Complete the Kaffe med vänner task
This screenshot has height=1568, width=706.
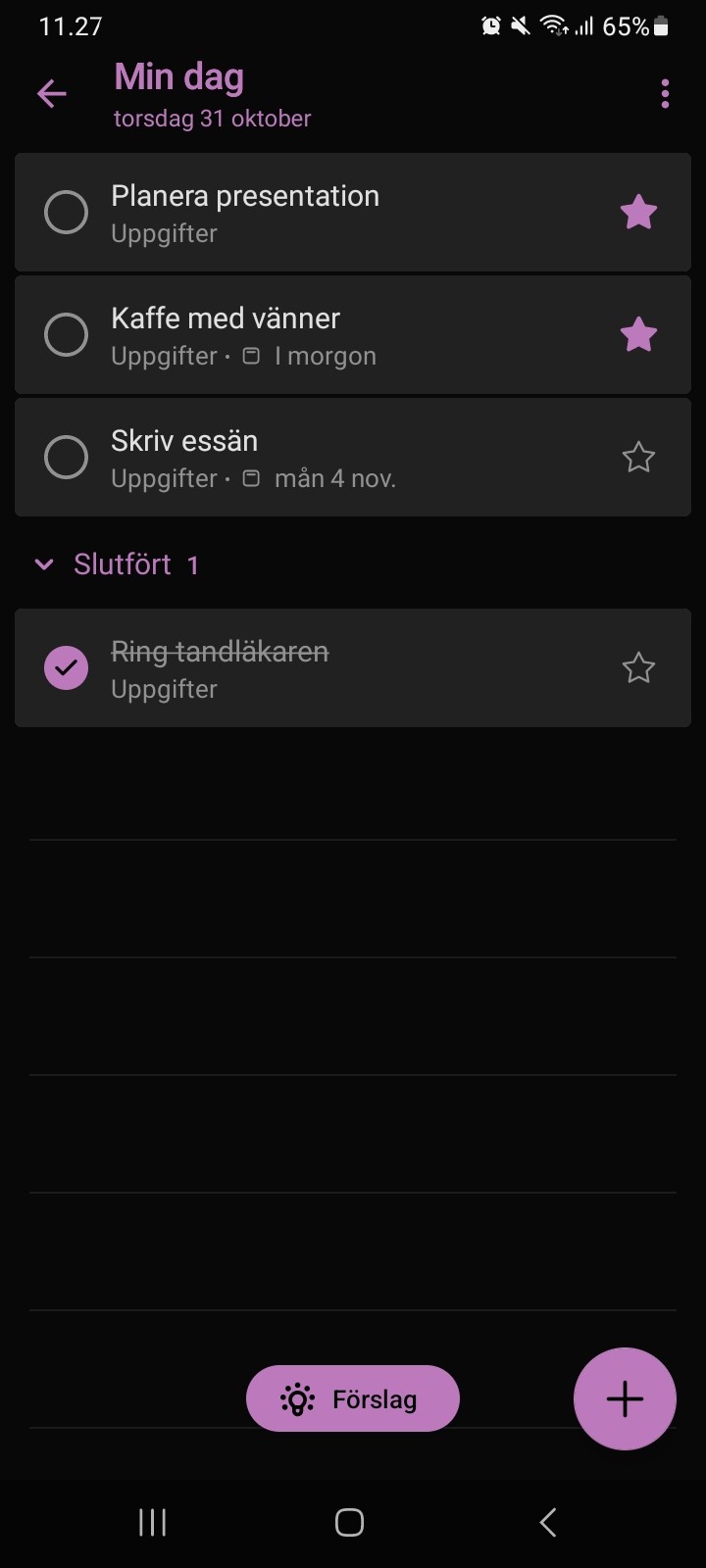(67, 334)
